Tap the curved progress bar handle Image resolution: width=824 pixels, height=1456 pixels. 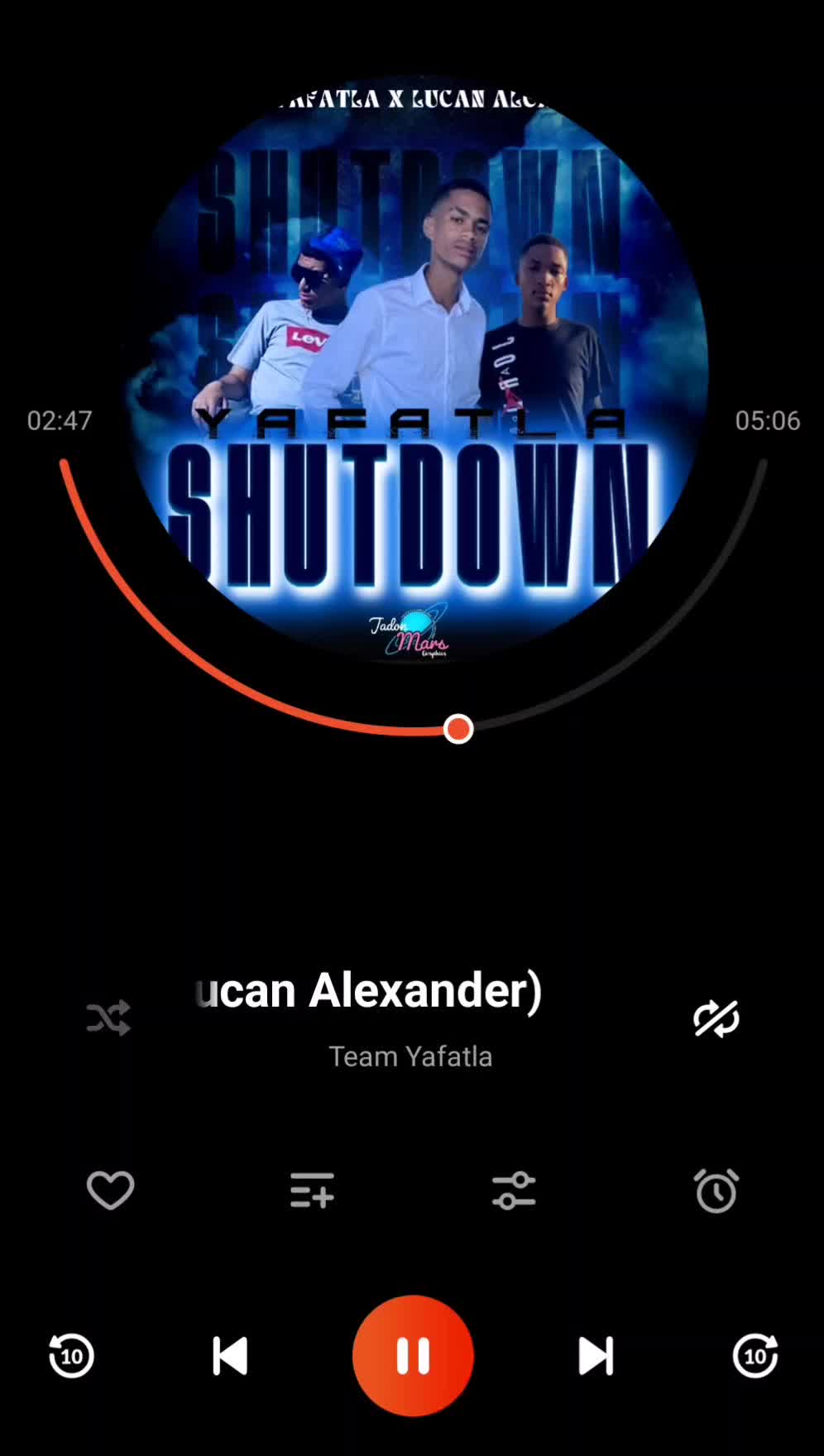point(458,729)
